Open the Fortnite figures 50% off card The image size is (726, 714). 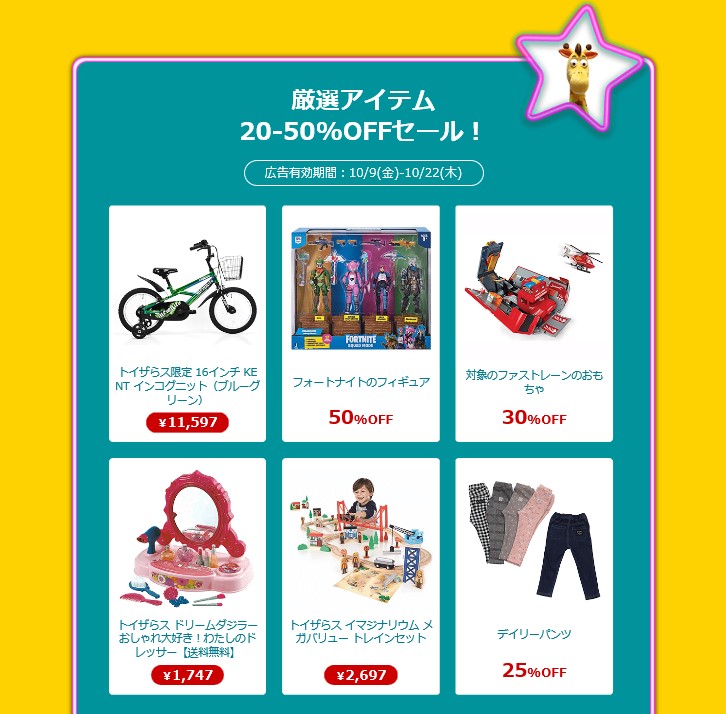click(x=360, y=322)
